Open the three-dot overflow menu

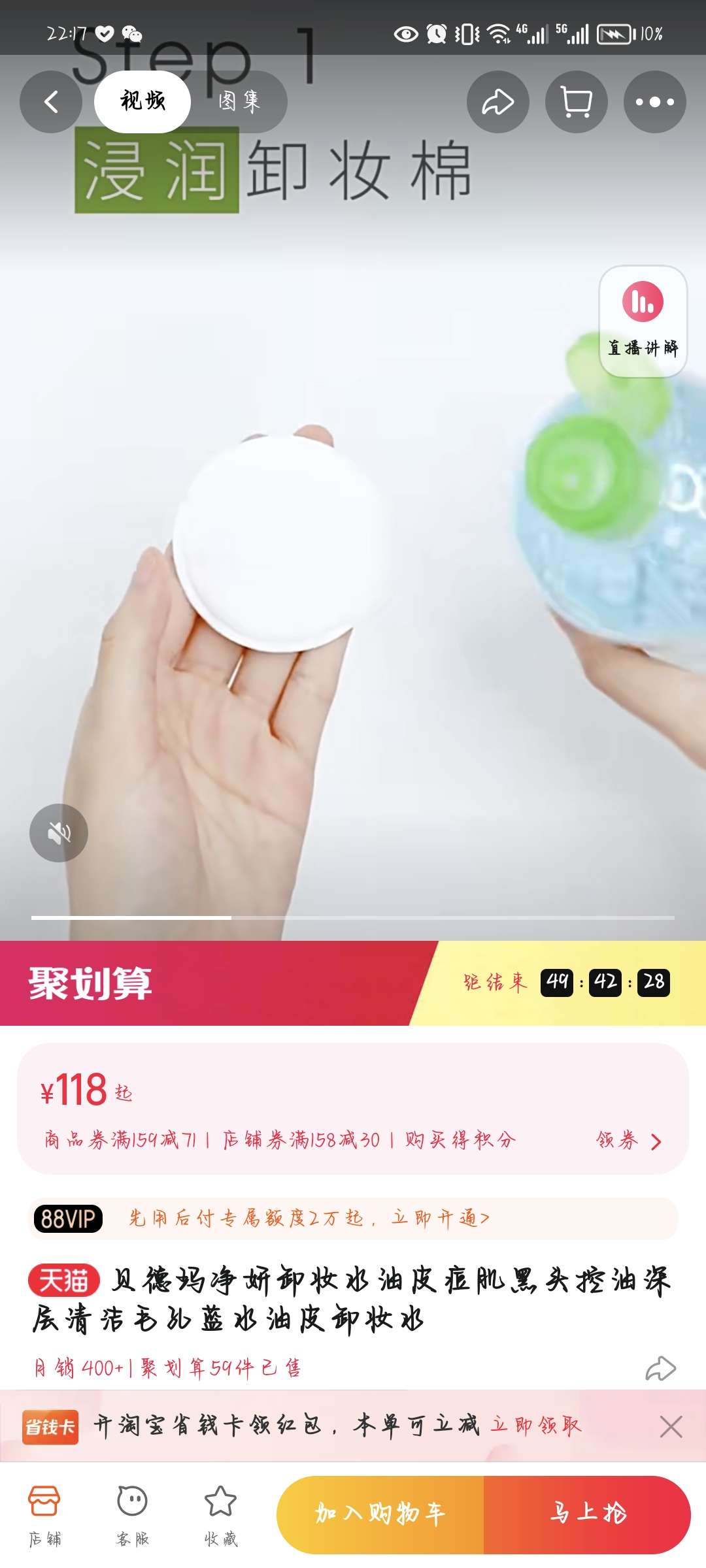coord(654,102)
